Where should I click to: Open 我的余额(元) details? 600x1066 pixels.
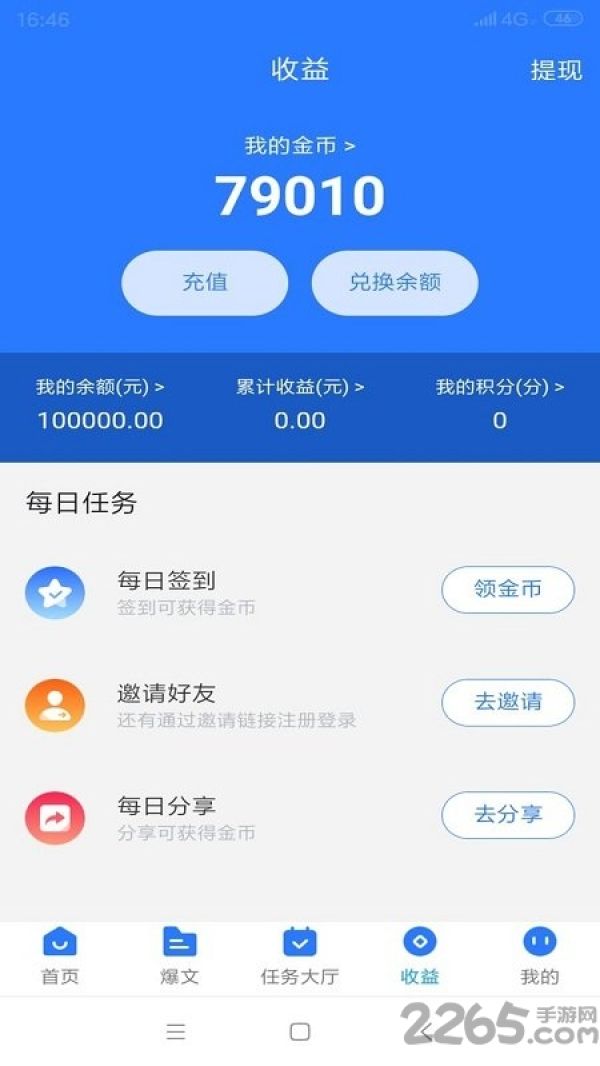coord(100,387)
